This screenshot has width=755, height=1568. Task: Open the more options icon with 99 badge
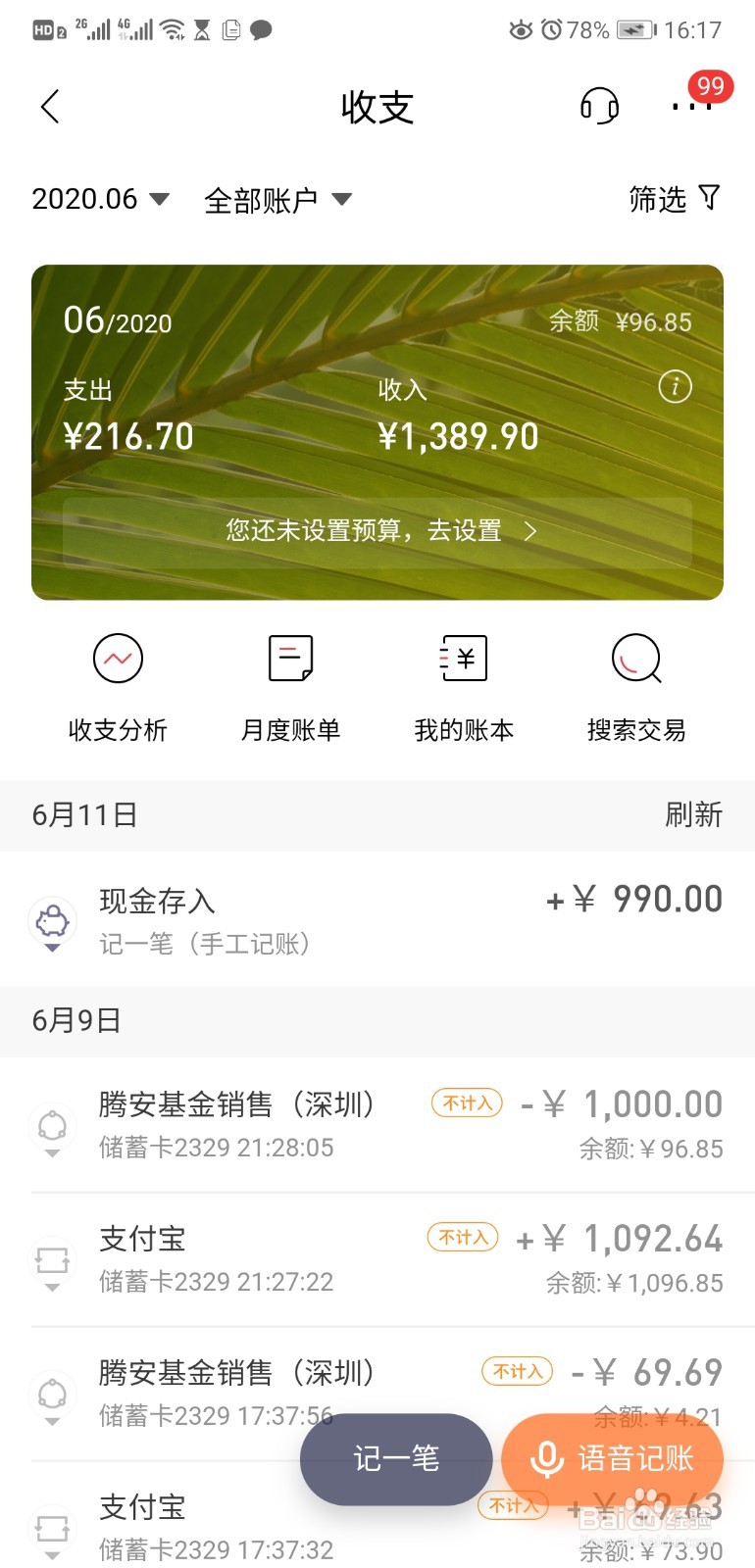pyautogui.click(x=692, y=108)
